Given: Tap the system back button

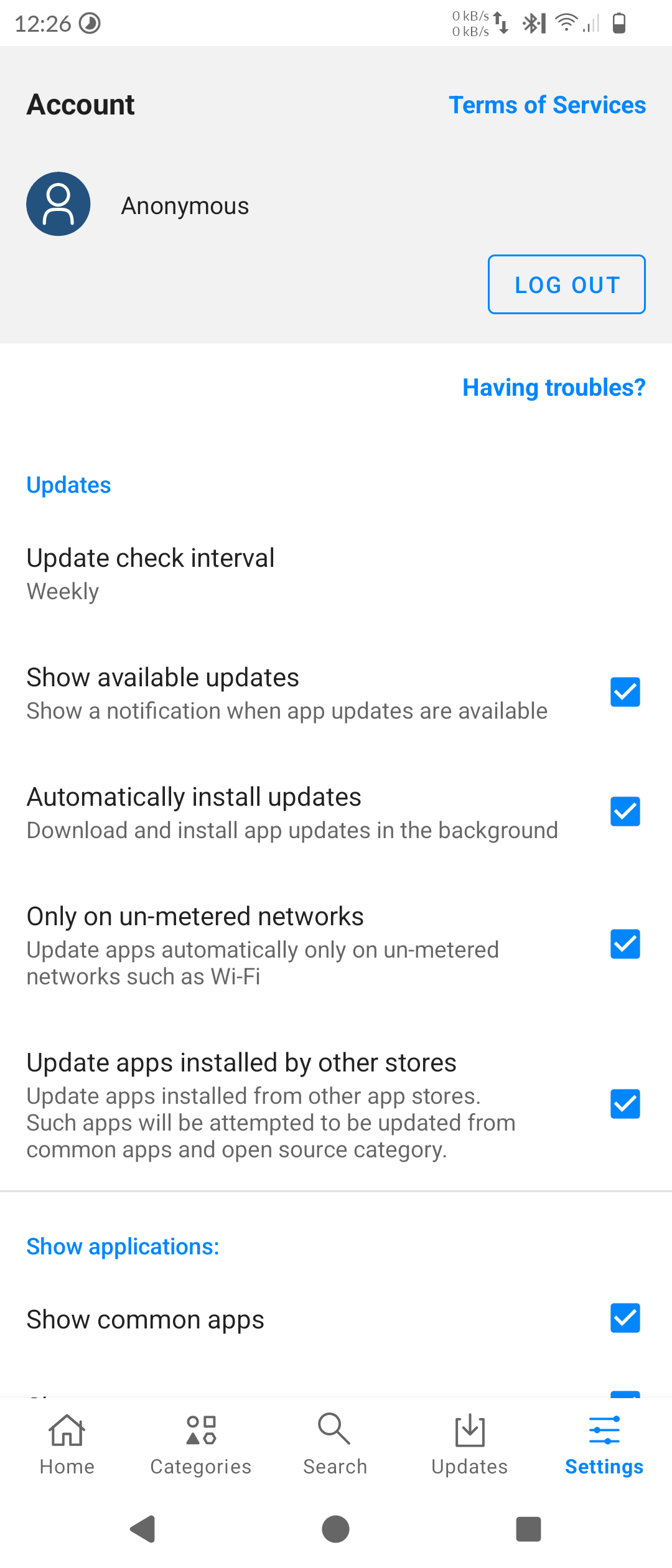Looking at the screenshot, I should point(143,1529).
